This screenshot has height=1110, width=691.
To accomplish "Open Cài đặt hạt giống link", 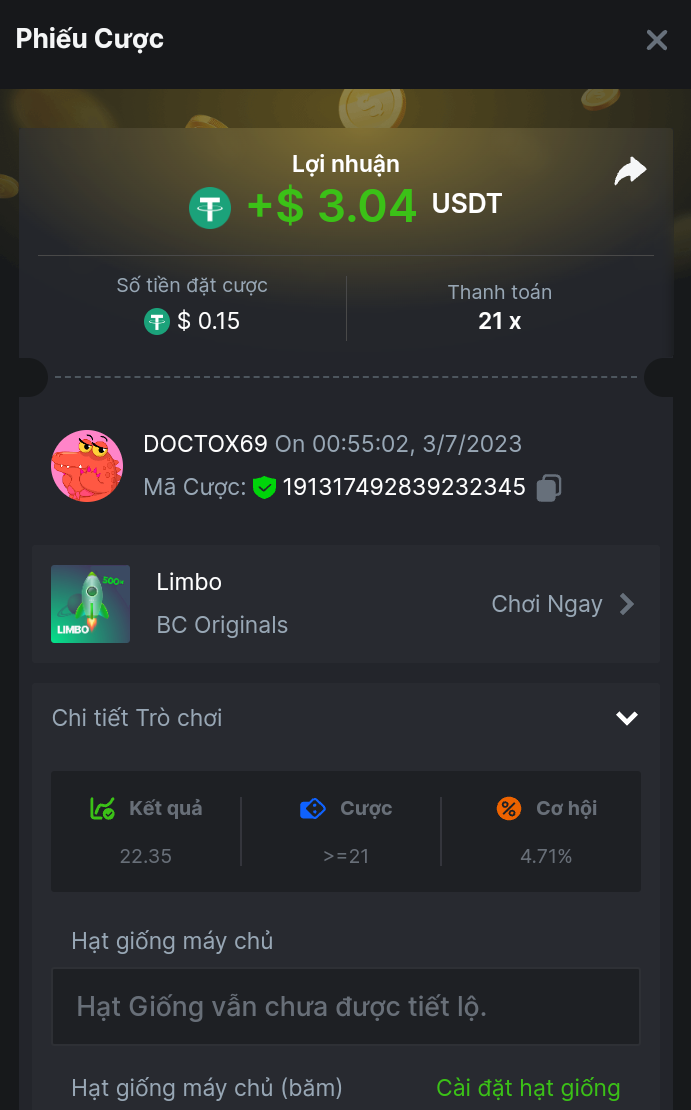I will click(528, 1088).
